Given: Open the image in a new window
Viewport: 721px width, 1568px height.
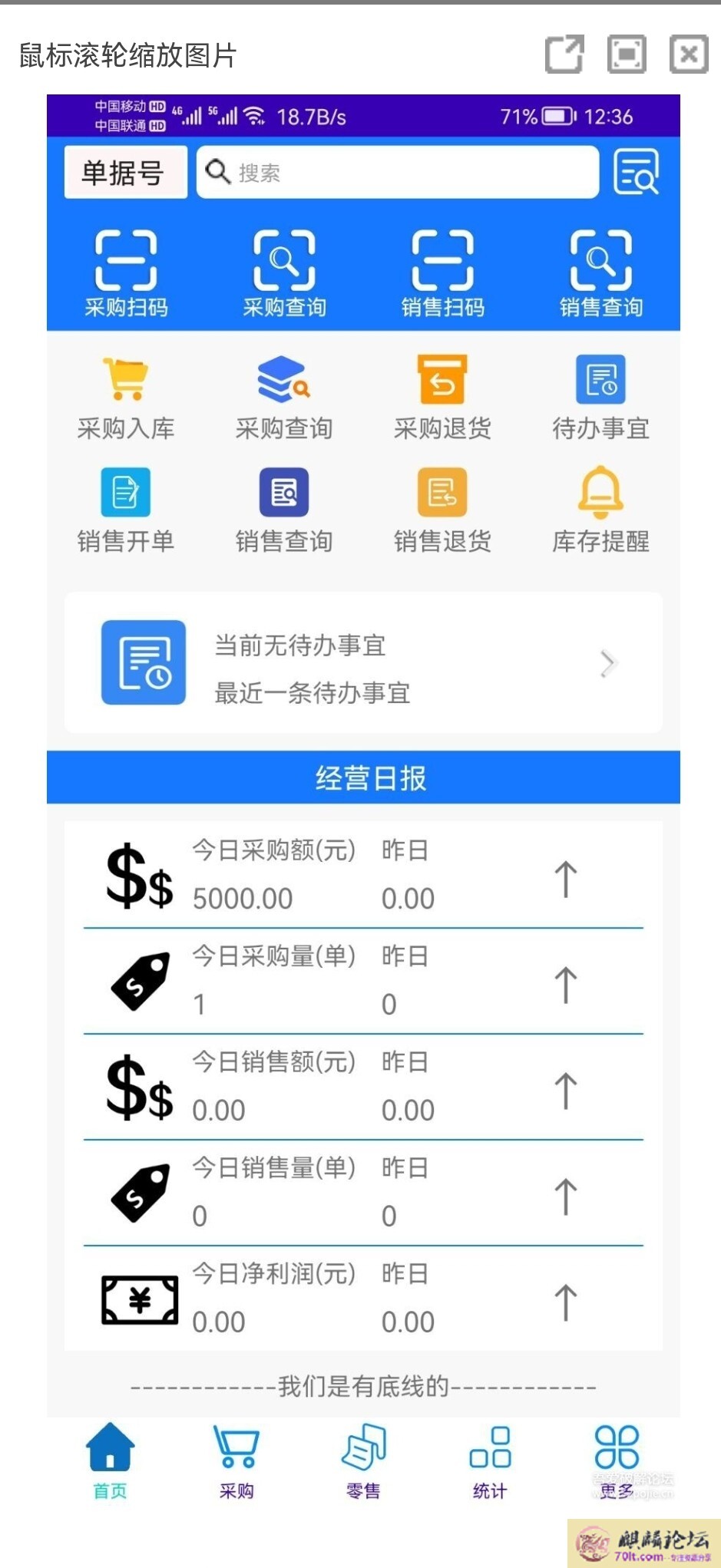Looking at the screenshot, I should pos(564,54).
